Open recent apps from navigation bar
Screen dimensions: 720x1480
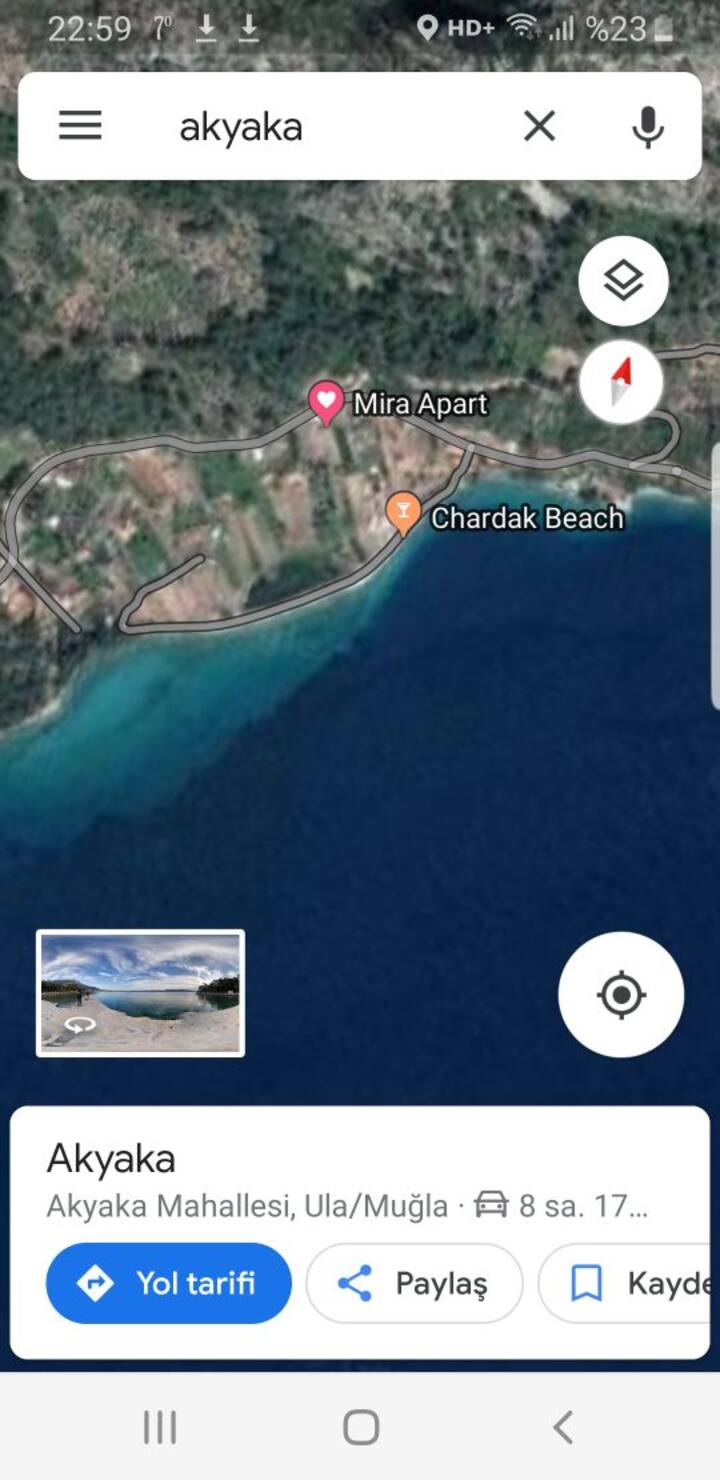point(160,1427)
